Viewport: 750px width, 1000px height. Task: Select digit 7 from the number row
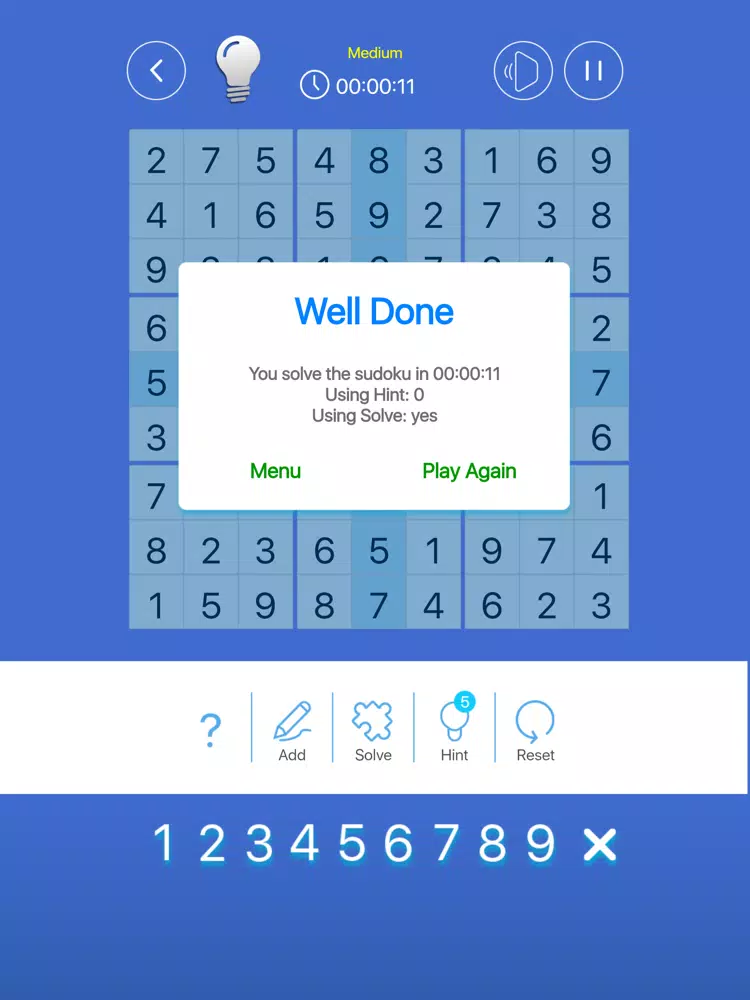(x=445, y=845)
